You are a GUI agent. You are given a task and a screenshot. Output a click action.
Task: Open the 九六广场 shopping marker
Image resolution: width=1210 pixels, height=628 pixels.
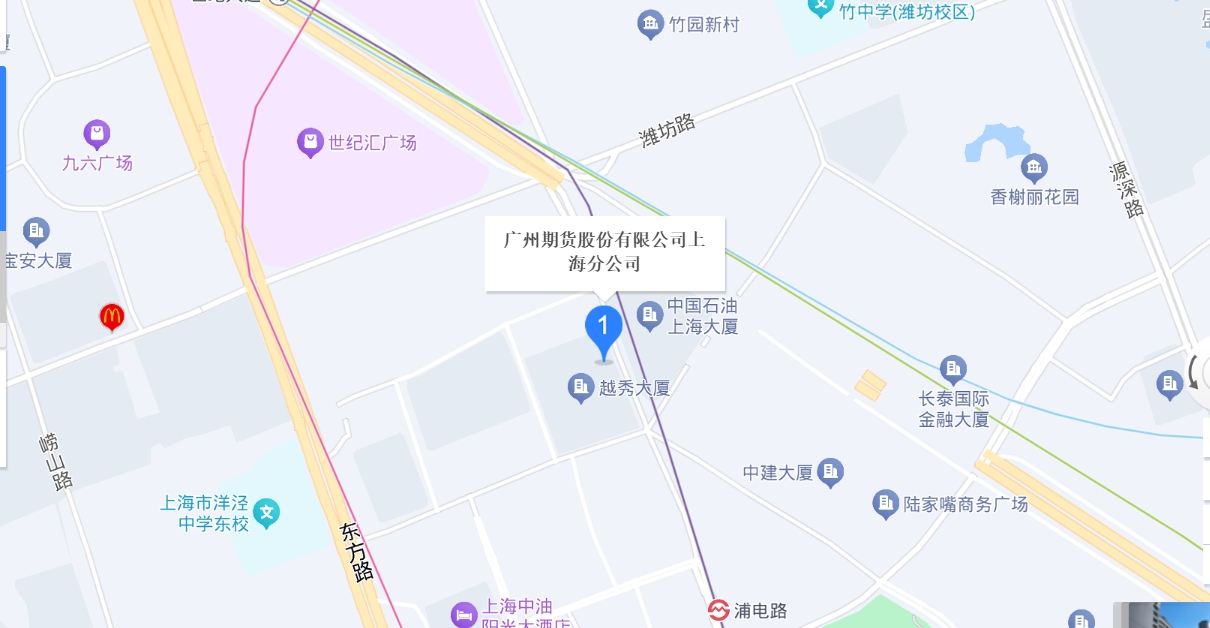click(97, 133)
